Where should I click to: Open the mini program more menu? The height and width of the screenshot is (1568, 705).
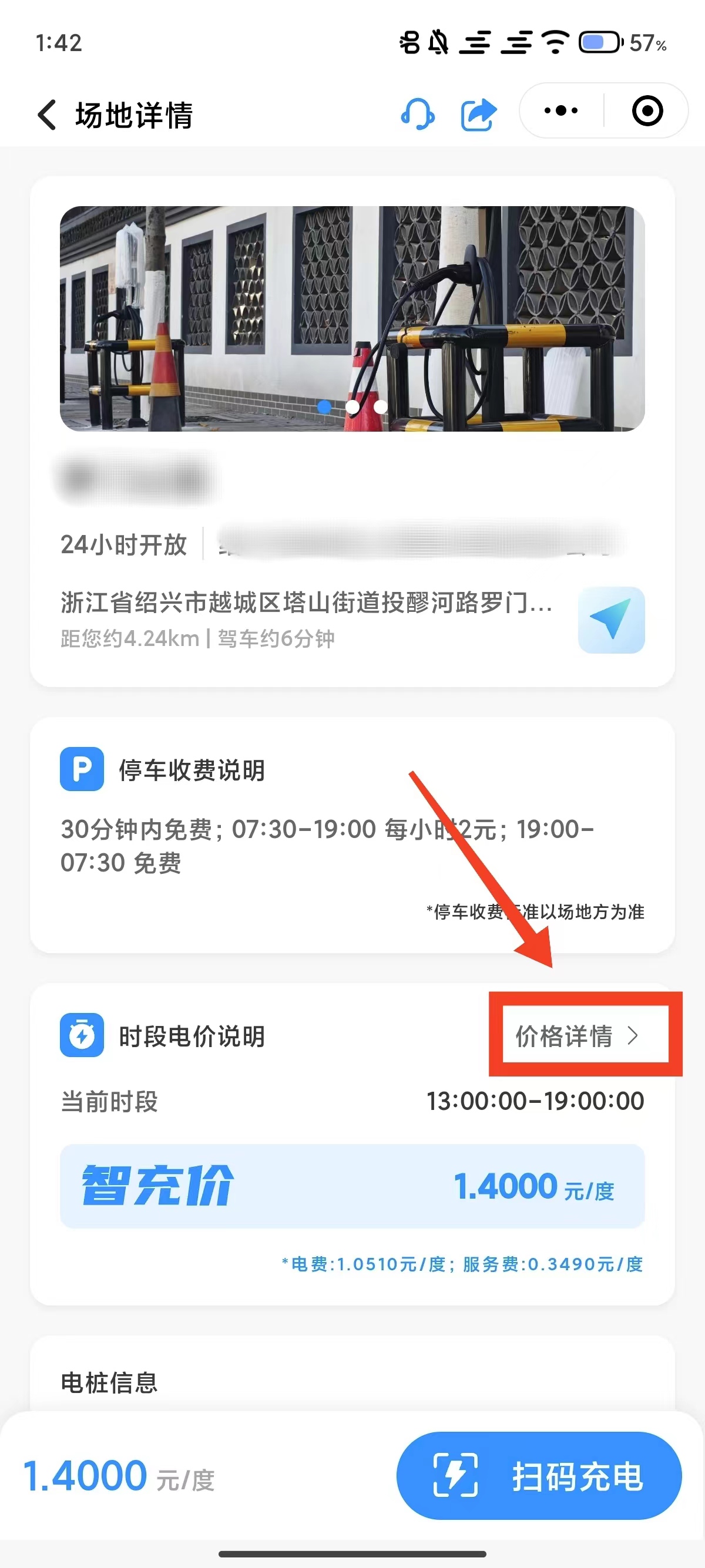[560, 111]
